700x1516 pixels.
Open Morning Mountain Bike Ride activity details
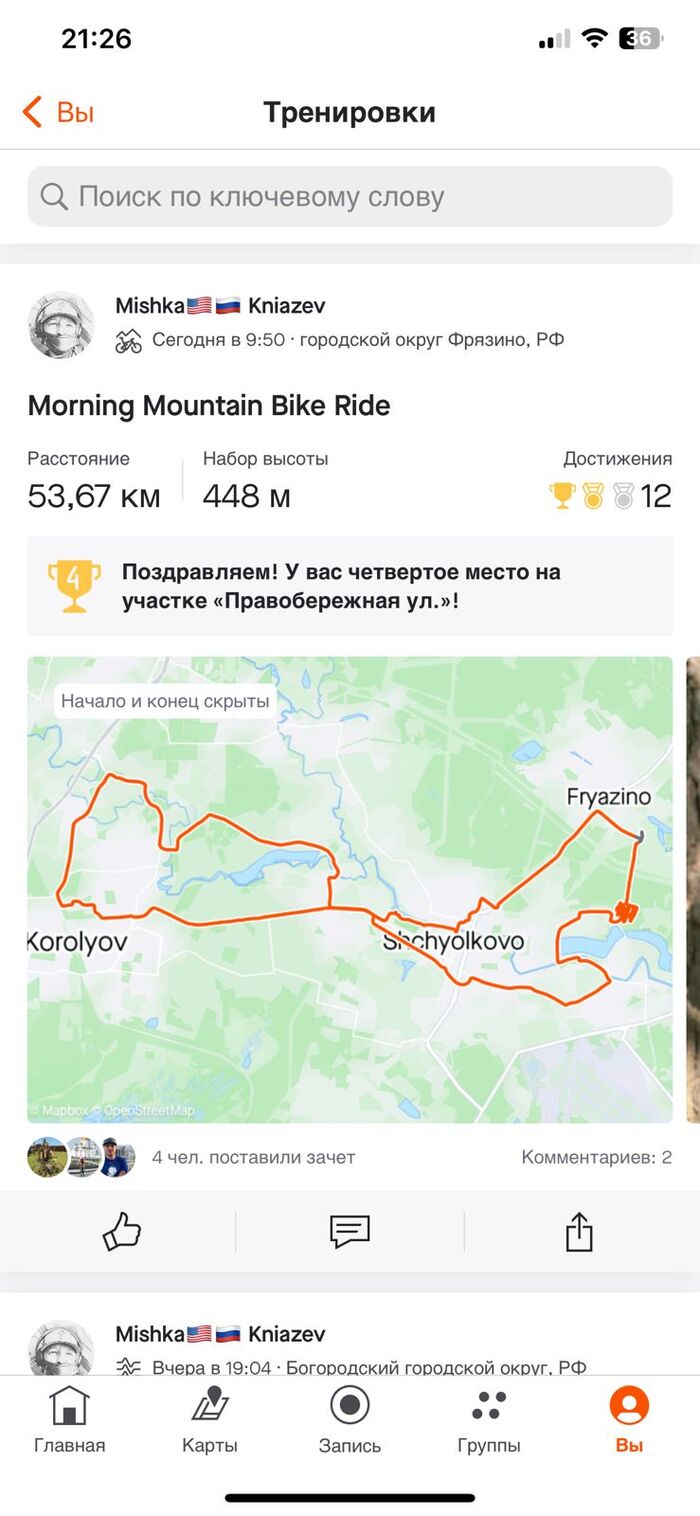pyautogui.click(x=209, y=406)
